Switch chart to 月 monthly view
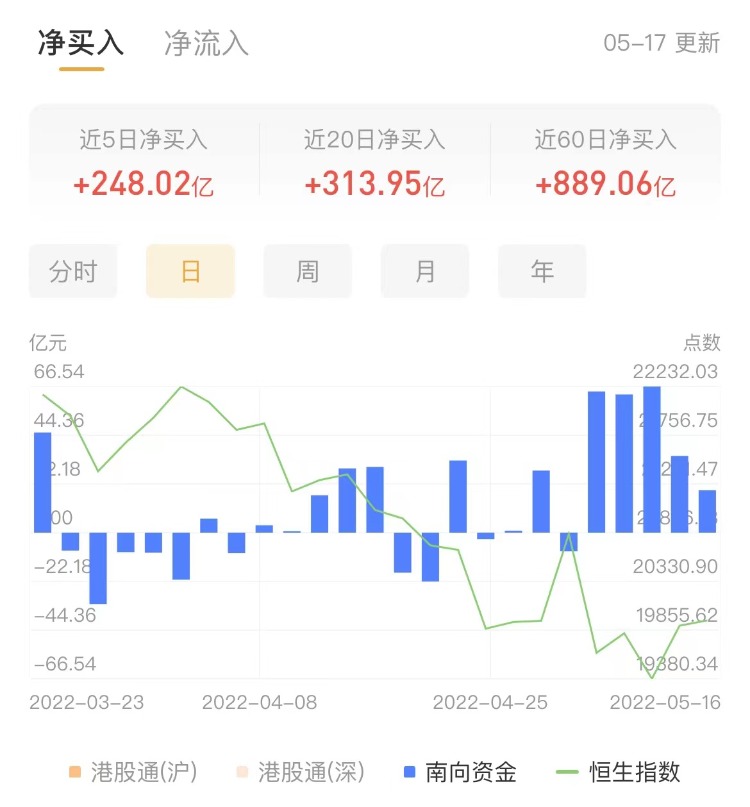Image resolution: width=750 pixels, height=807 pixels. [x=425, y=271]
